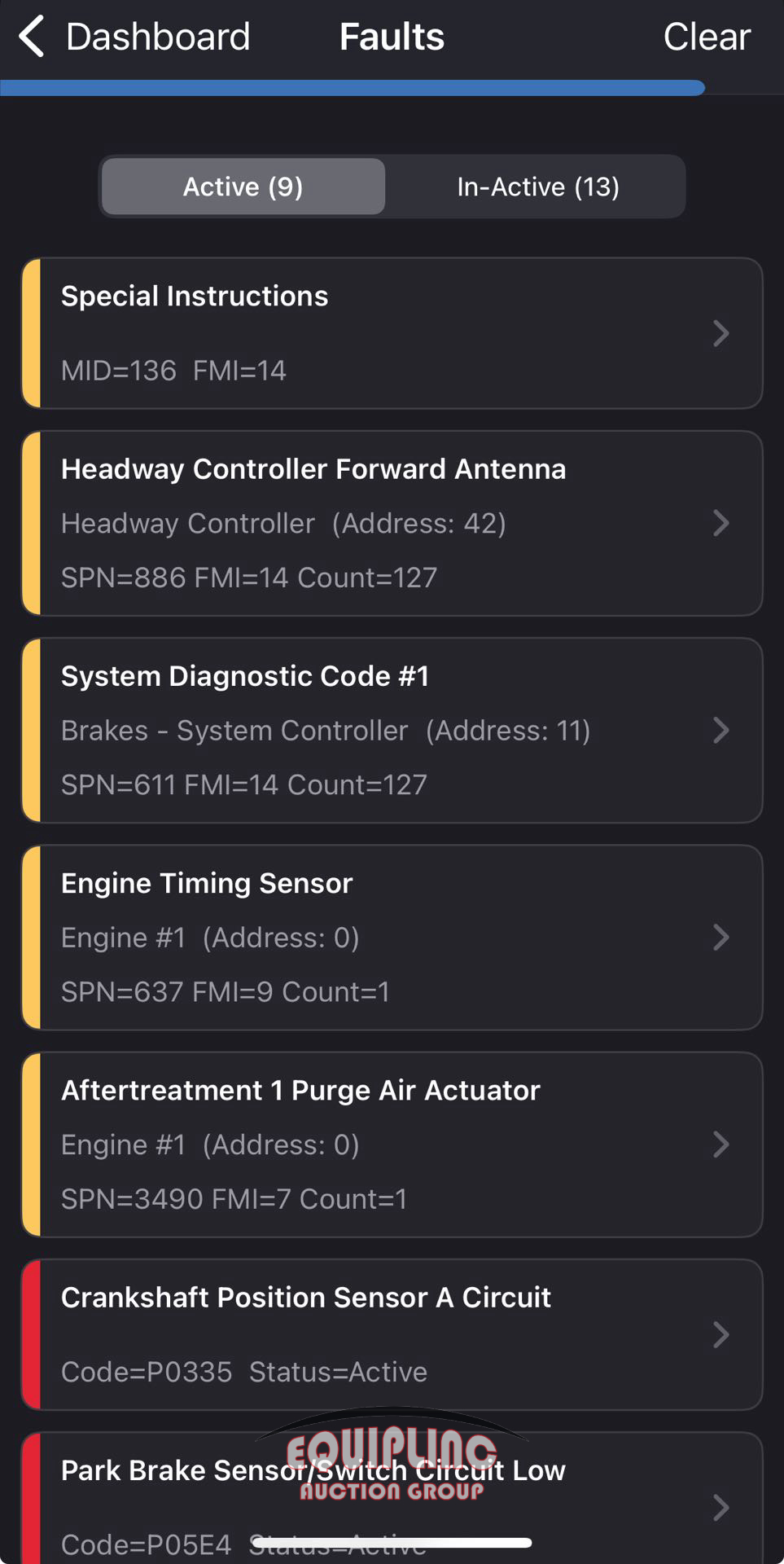Image resolution: width=784 pixels, height=1564 pixels.
Task: Open the Special Instructions fault
Action: (x=392, y=333)
